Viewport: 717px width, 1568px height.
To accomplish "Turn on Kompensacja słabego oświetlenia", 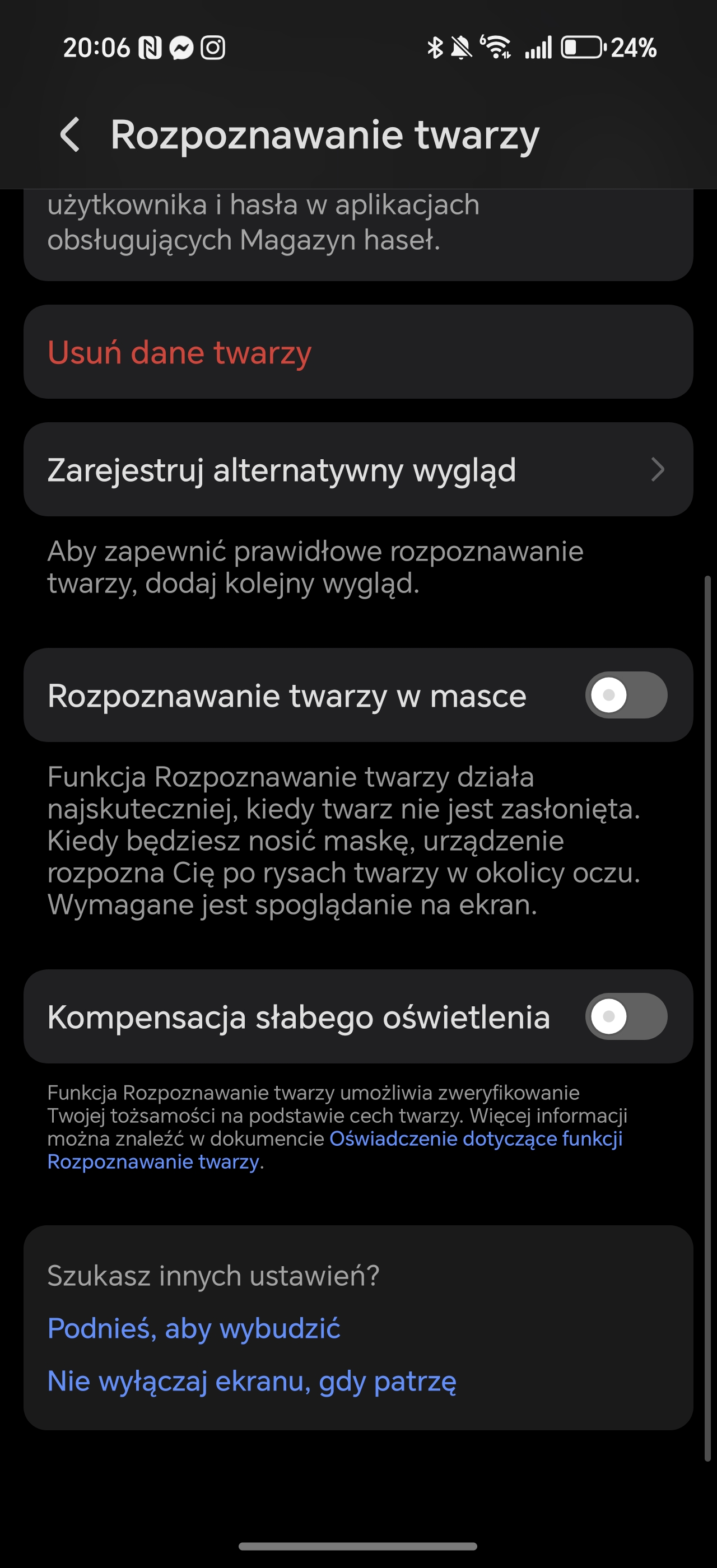I will (x=626, y=1016).
